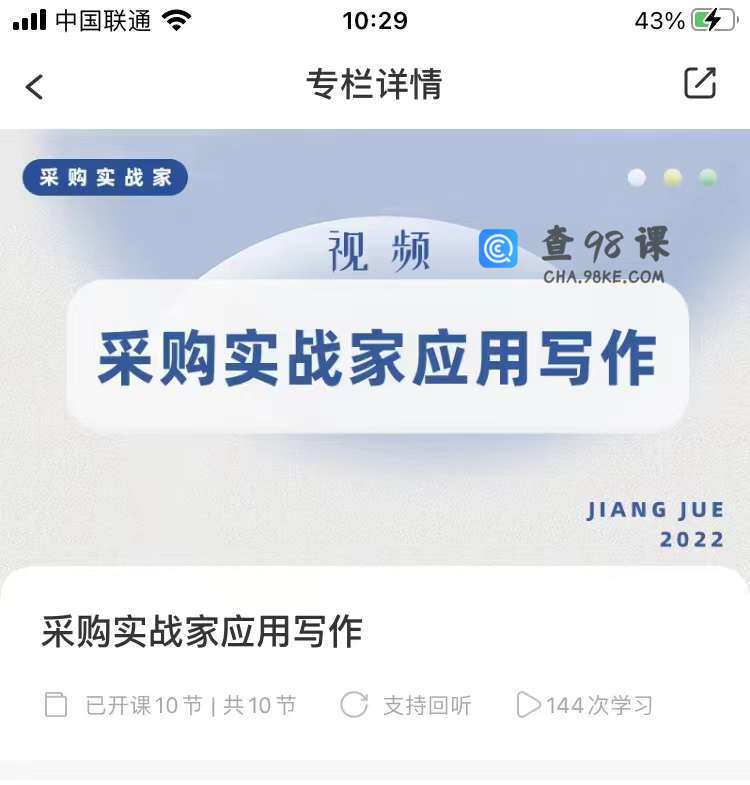Go back from the 专栏详情 page
Screen dimensions: 750x785
[35, 87]
